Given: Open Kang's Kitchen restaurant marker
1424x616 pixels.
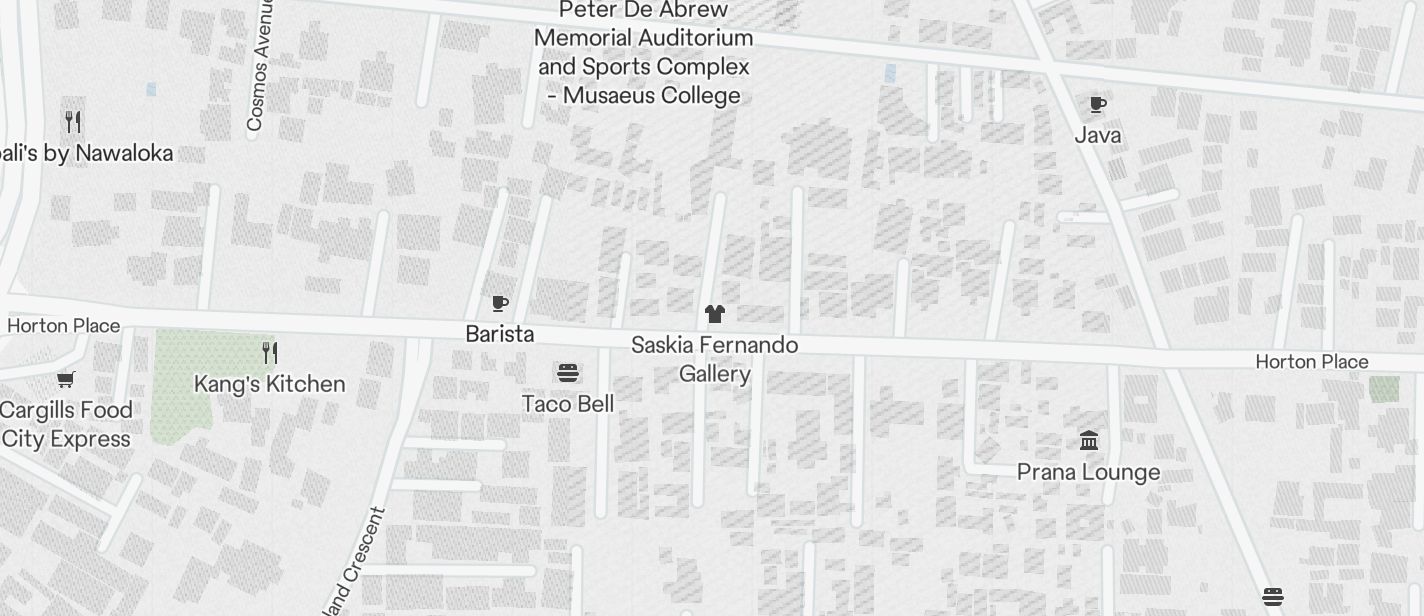Looking at the screenshot, I should [x=269, y=353].
